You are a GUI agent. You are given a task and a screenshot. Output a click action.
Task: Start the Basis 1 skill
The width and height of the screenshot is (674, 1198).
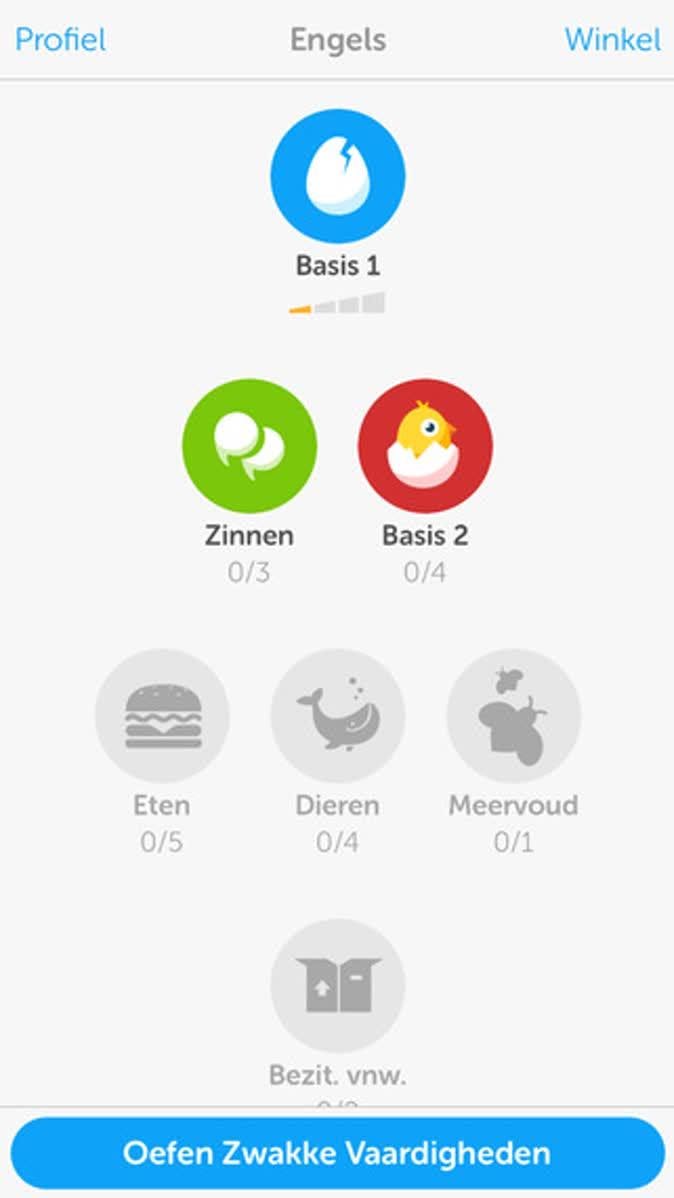(337, 176)
